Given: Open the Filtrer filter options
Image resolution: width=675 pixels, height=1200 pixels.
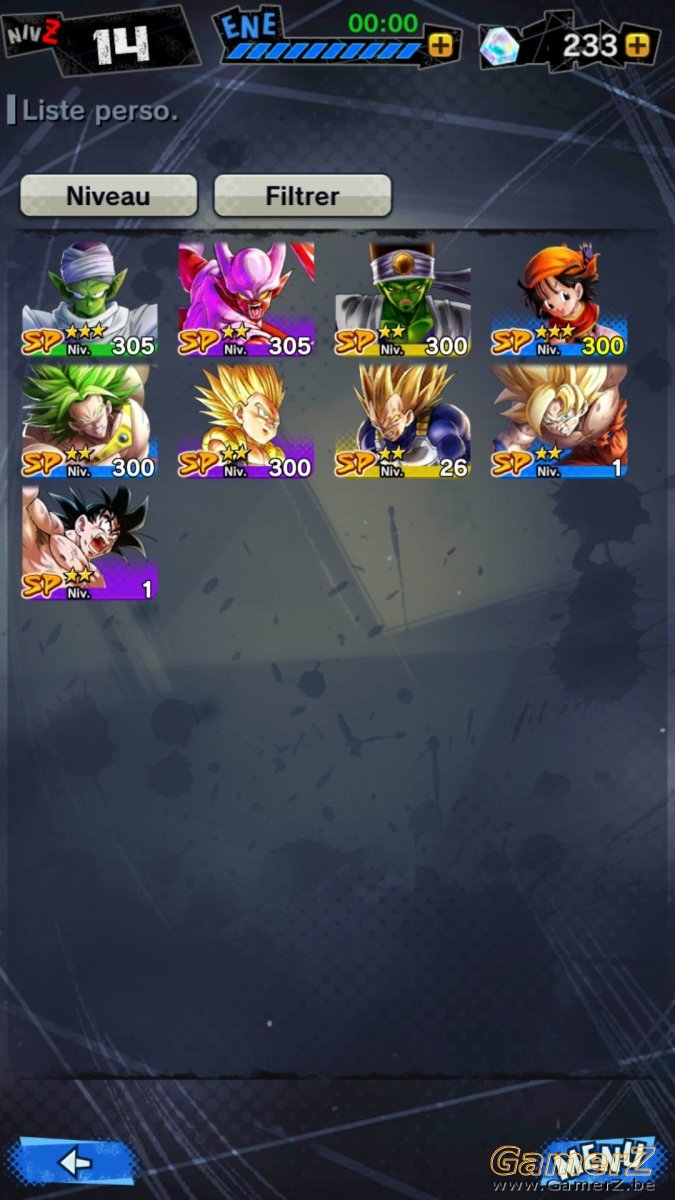Looking at the screenshot, I should [x=302, y=196].
